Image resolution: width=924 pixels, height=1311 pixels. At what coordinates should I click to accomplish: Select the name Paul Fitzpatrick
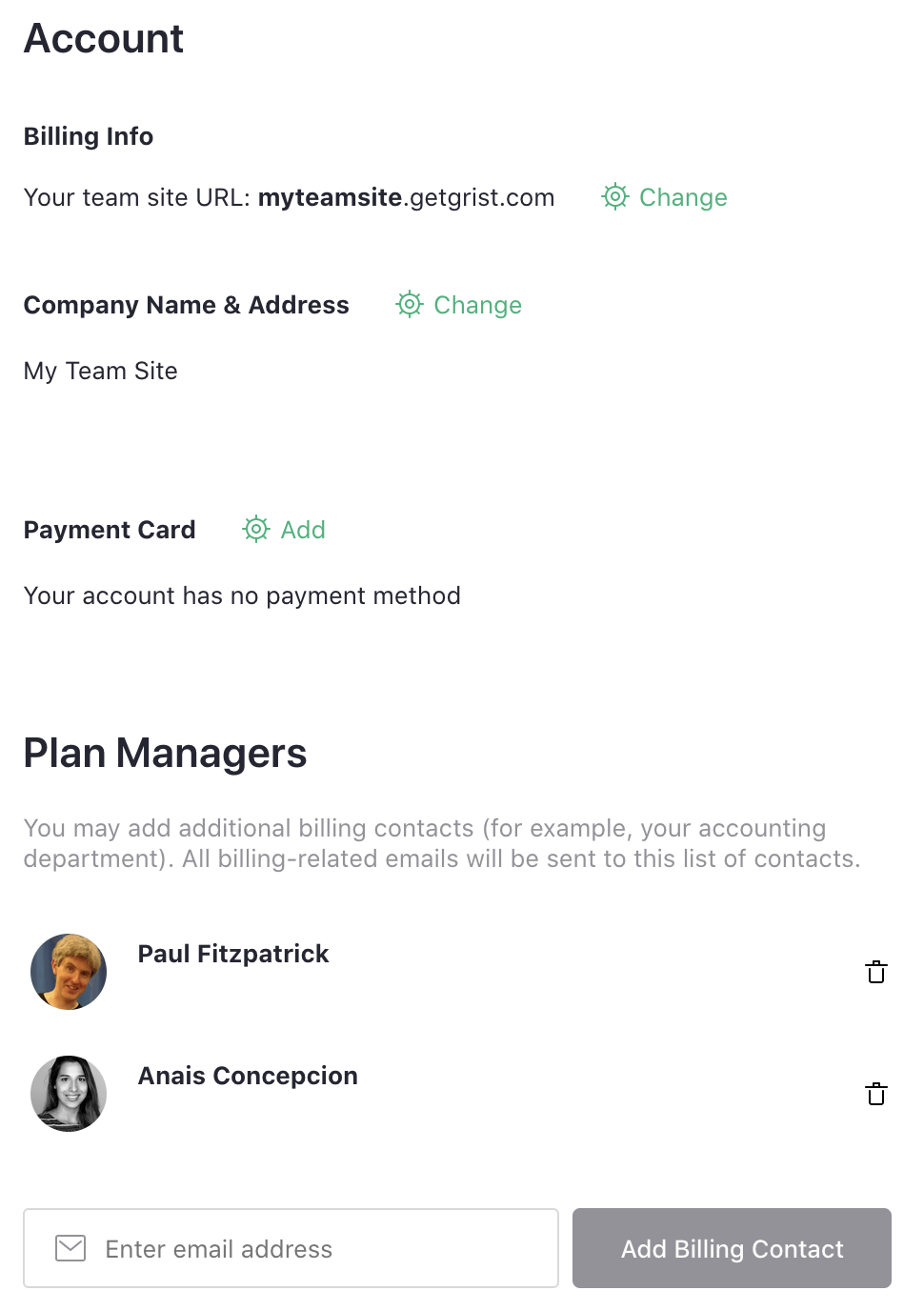click(x=233, y=954)
